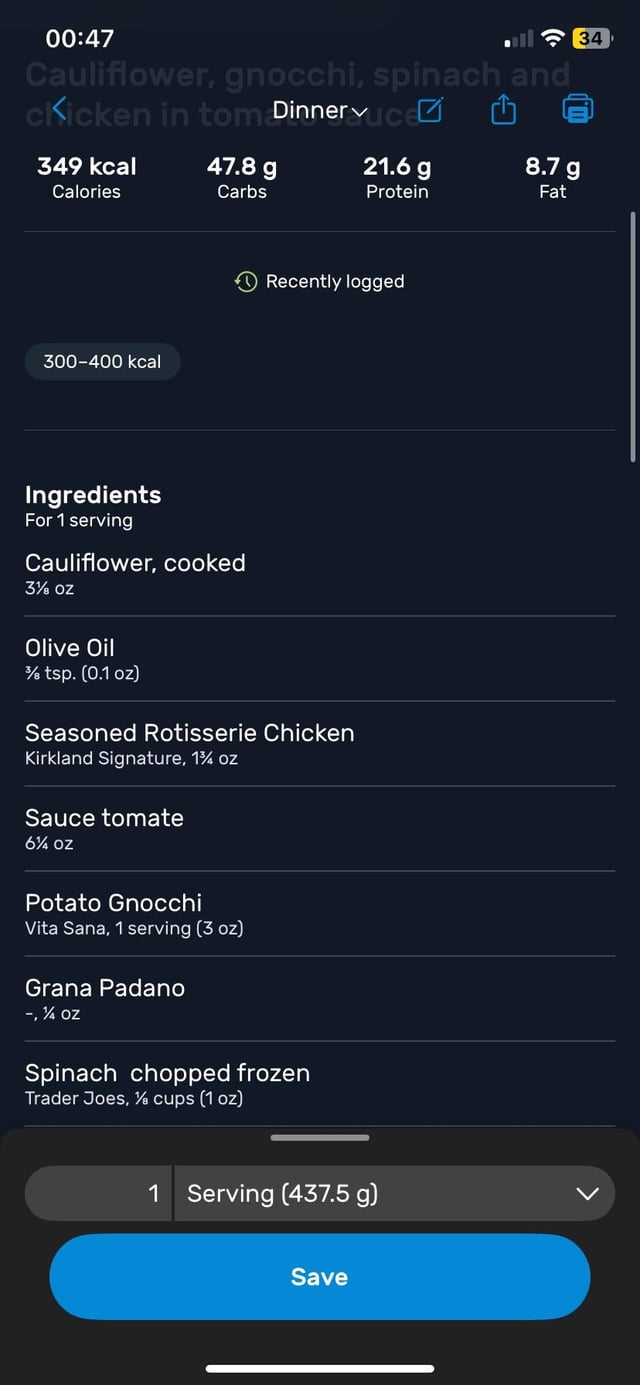Open Spinach chopped frozen ingredient
The width and height of the screenshot is (640, 1385).
pyautogui.click(x=320, y=1084)
